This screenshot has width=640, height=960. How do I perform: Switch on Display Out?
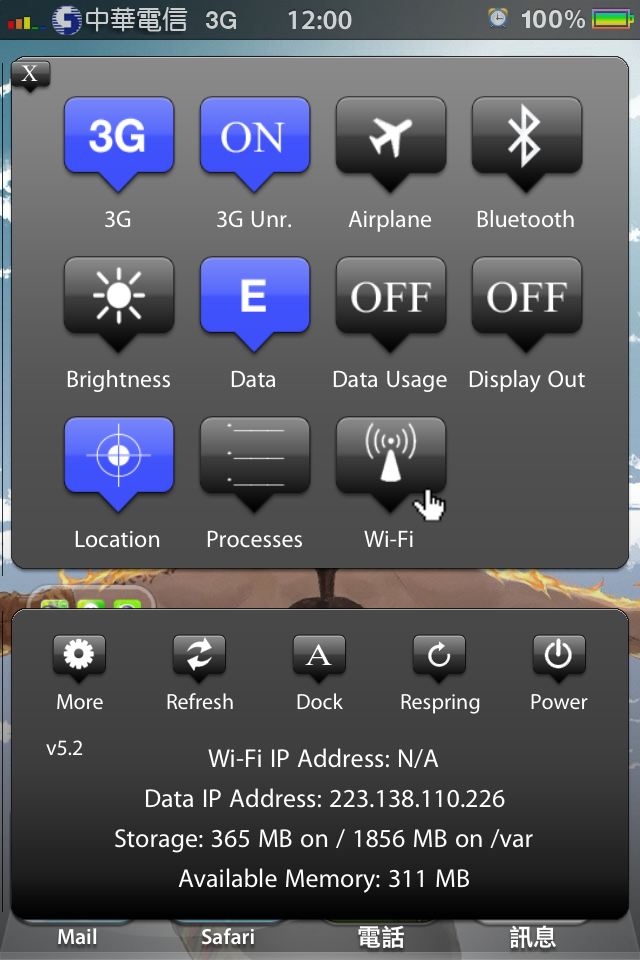pyautogui.click(x=526, y=299)
